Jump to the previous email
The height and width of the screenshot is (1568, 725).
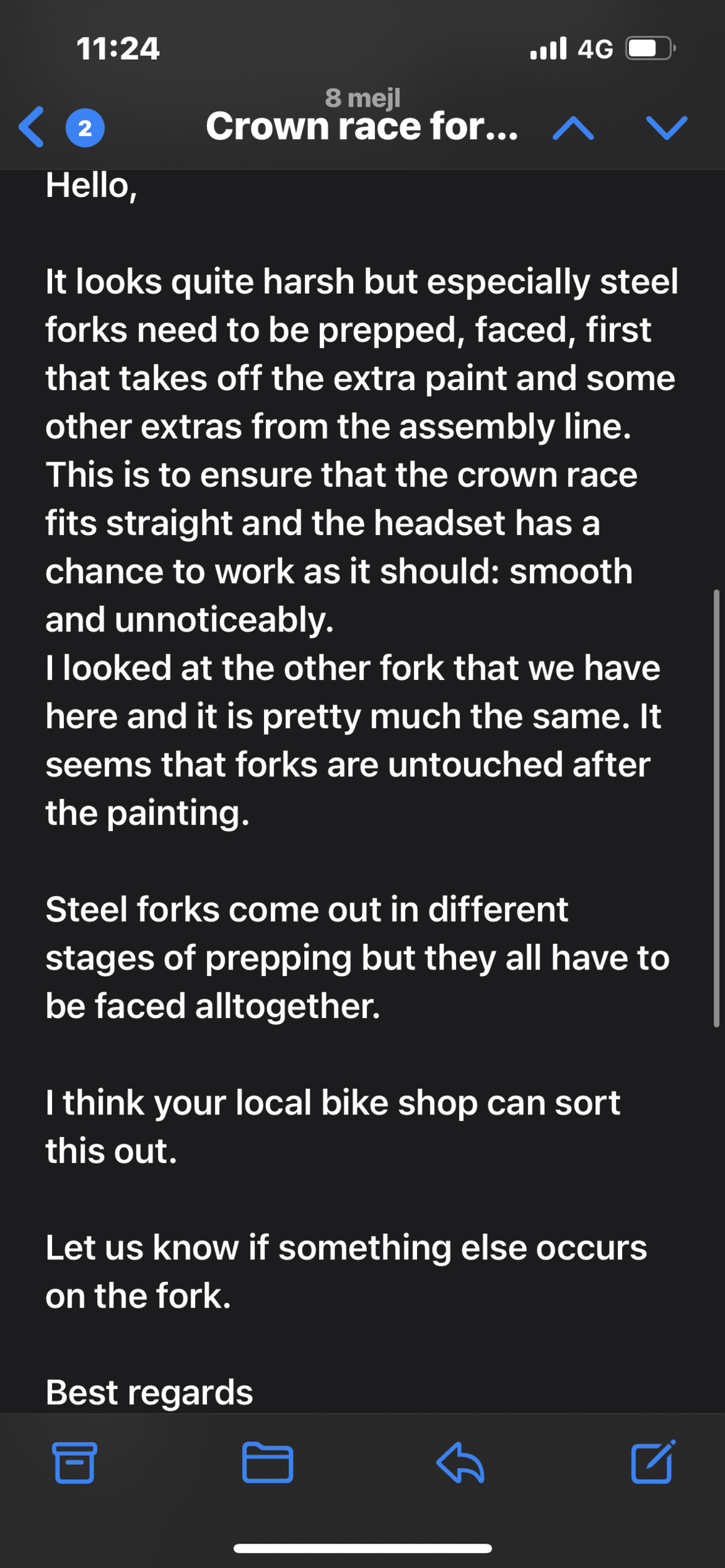click(573, 129)
